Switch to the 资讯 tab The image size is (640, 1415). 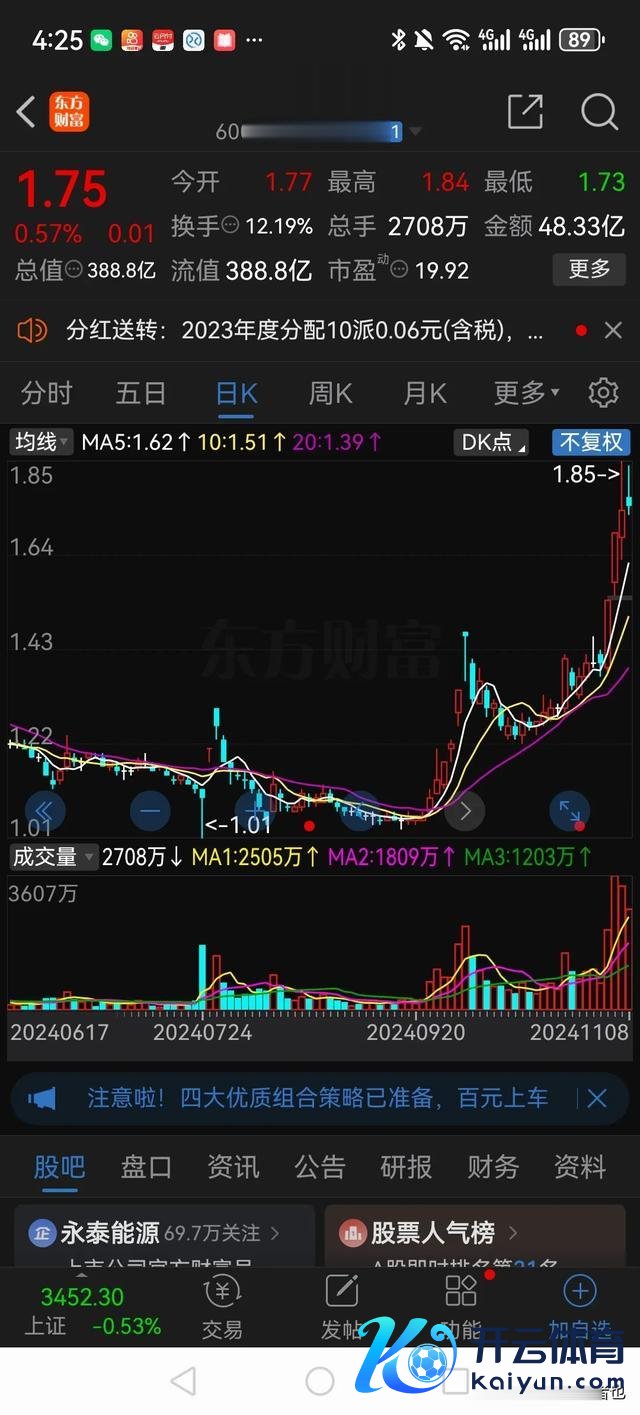[233, 1167]
